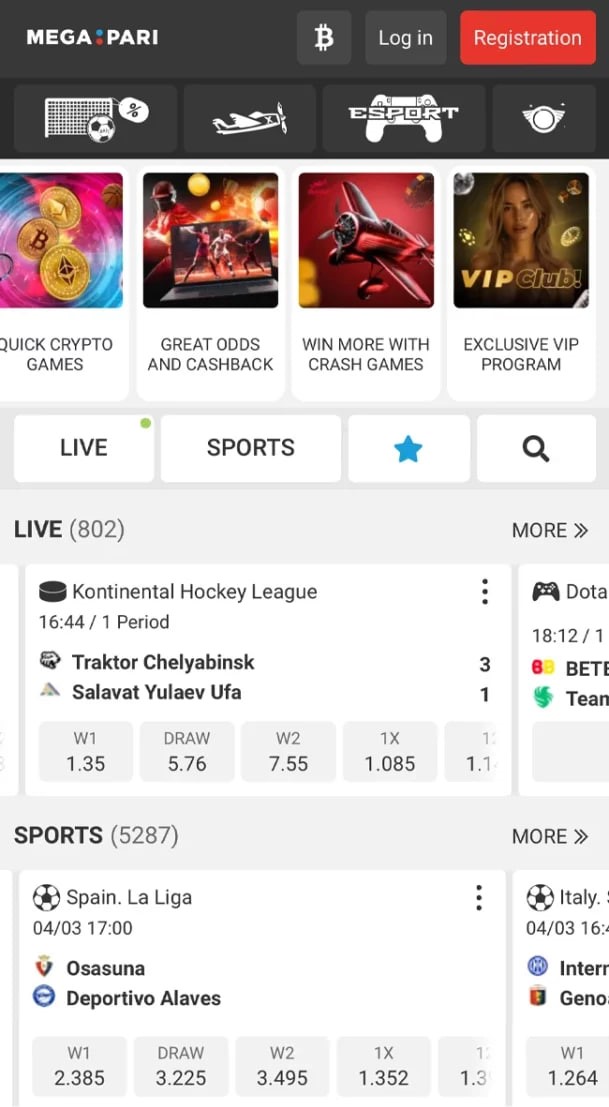Tap the Log in button
Screen dimensions: 609x1107
(x=405, y=38)
